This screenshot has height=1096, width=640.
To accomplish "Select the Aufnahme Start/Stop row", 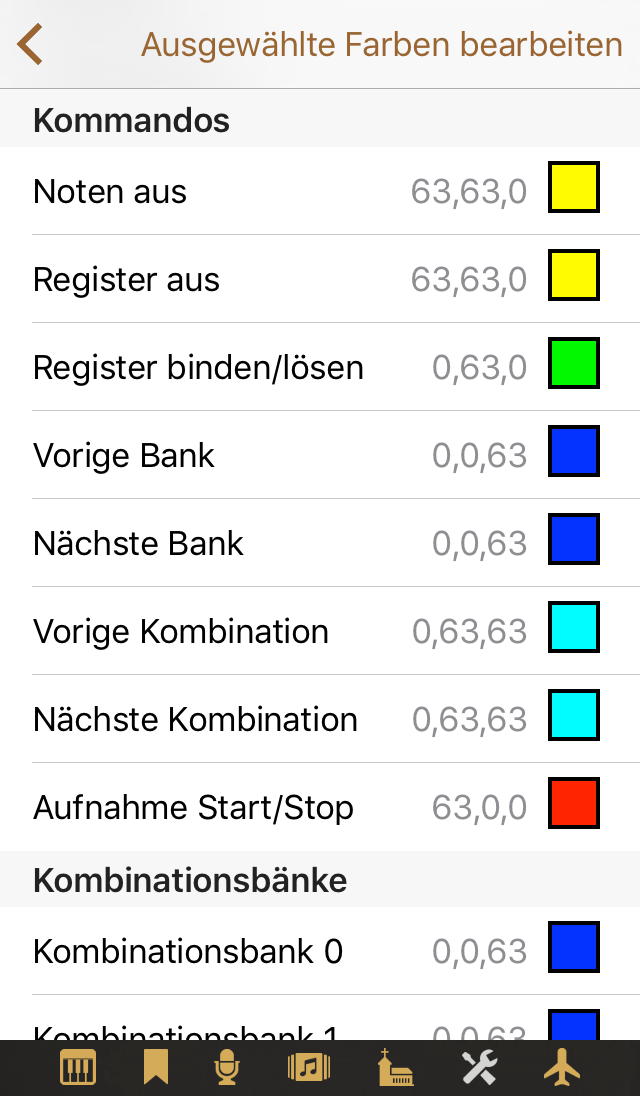I will point(320,807).
